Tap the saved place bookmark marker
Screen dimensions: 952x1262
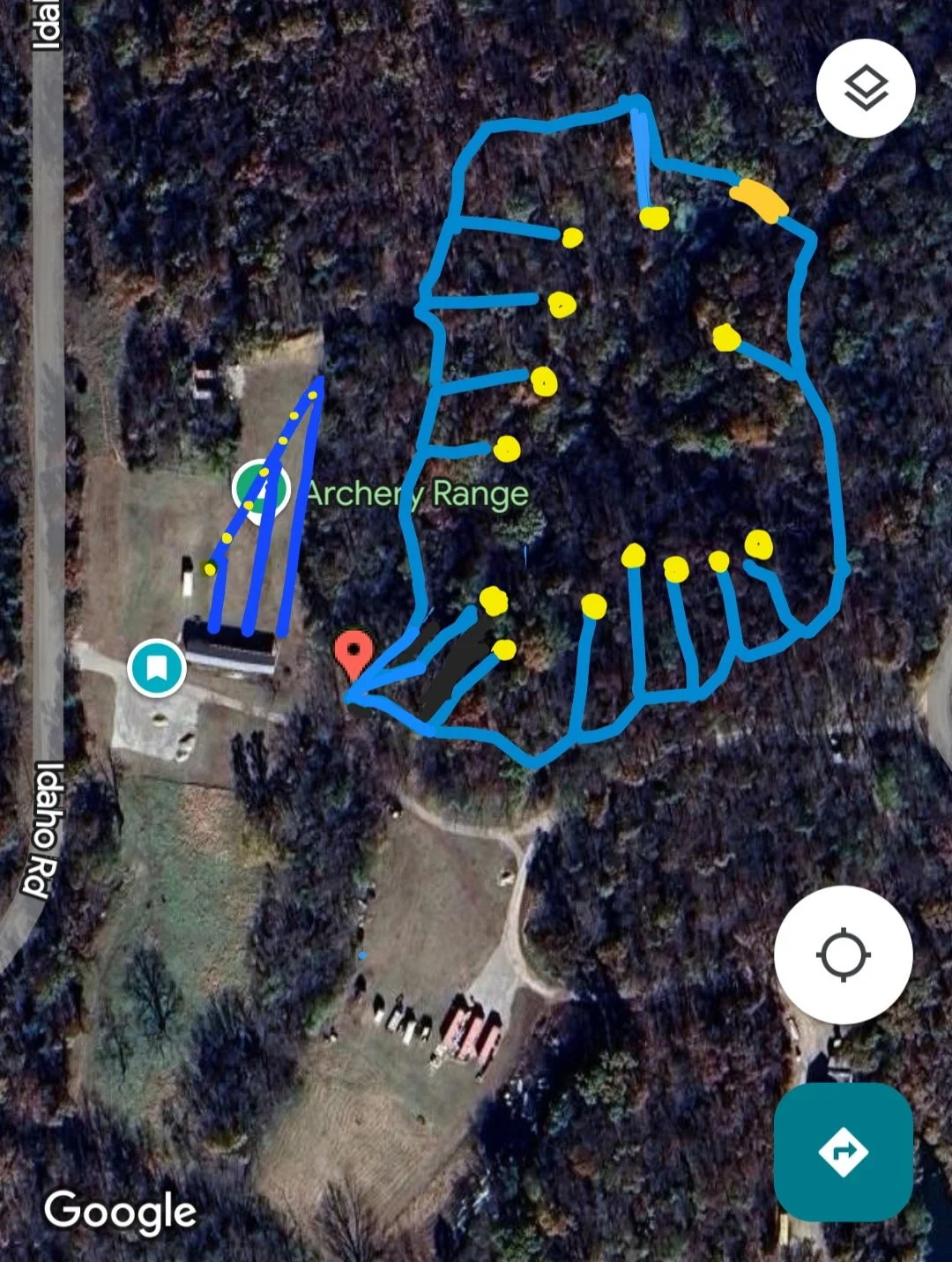coord(157,668)
